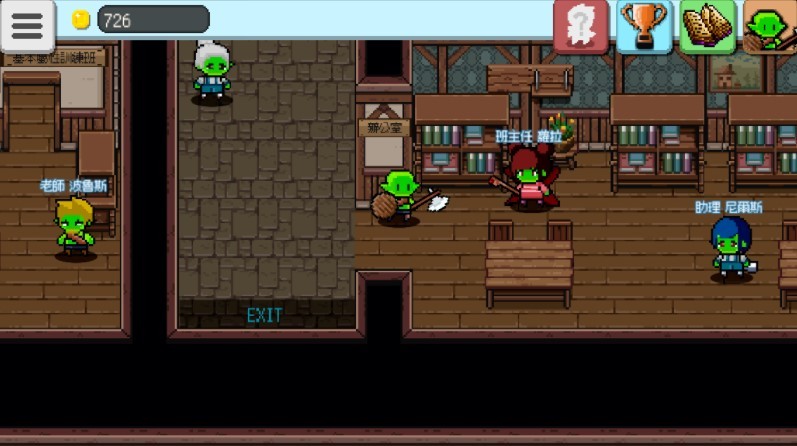The height and width of the screenshot is (446, 797).
Task: Open the hamburger menu
Action: [x=27, y=24]
